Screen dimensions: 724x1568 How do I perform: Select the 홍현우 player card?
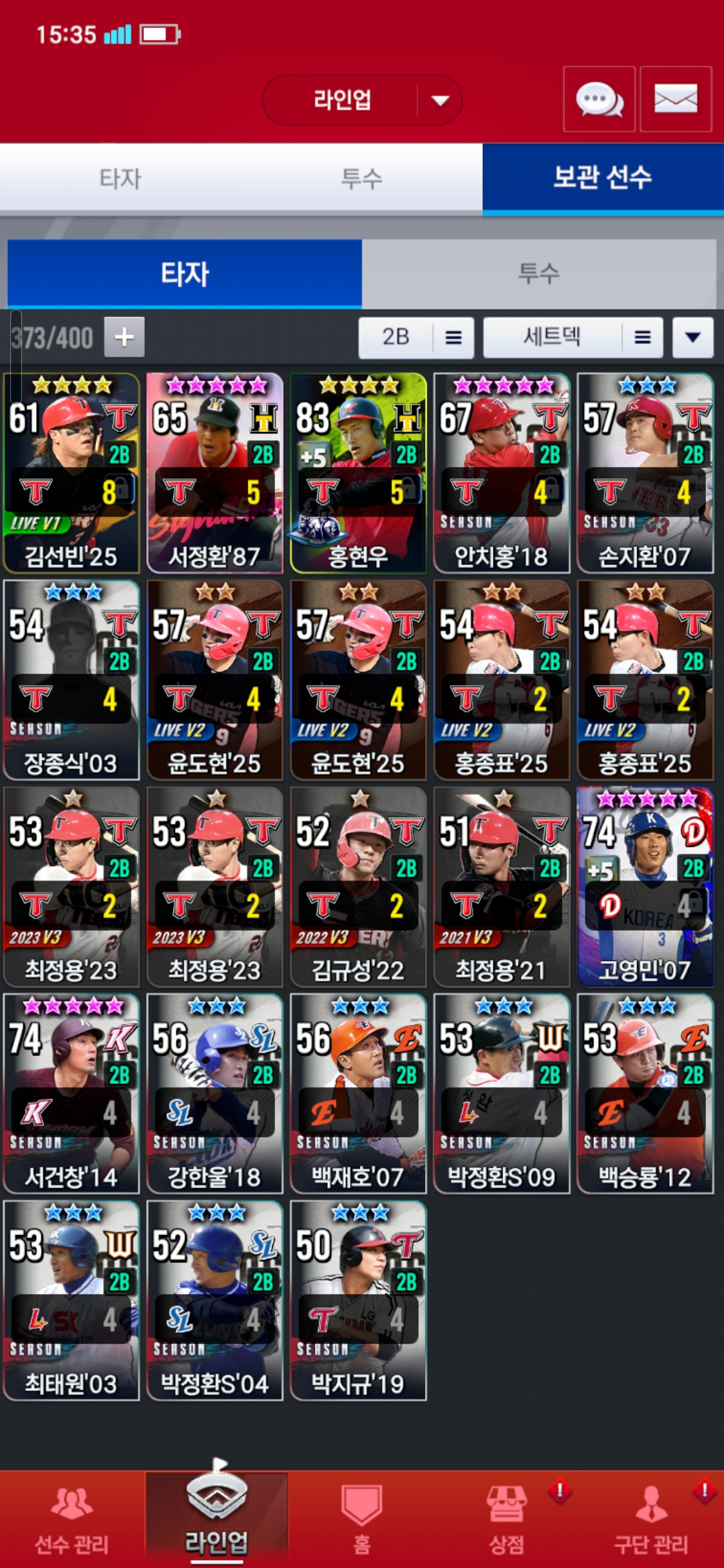click(358, 473)
